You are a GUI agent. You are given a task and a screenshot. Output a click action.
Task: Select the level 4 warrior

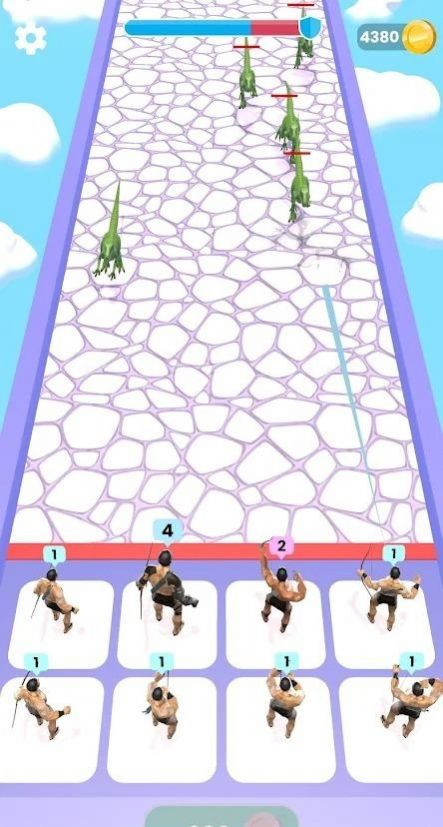pyautogui.click(x=166, y=592)
